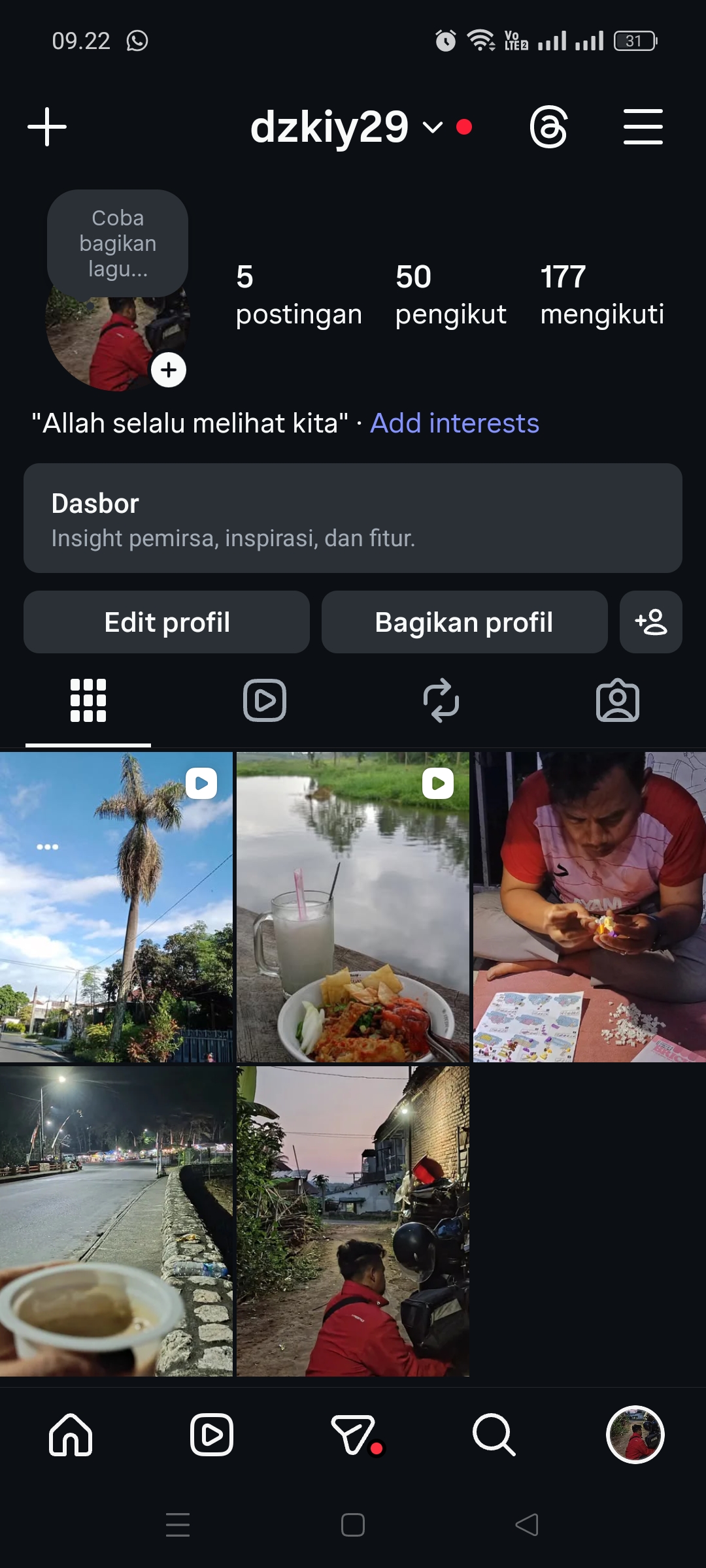The width and height of the screenshot is (706, 1568).
Task: Switch to the Reels tab on the profile
Action: [x=265, y=700]
